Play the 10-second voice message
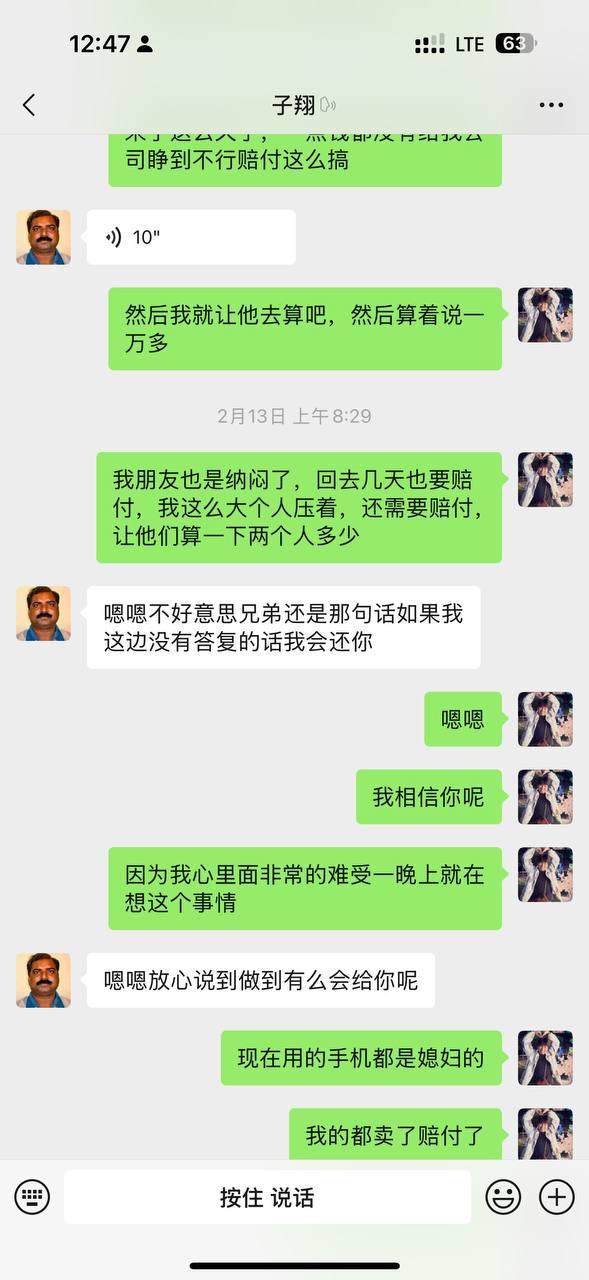Viewport: 589px width, 1280px height. coord(191,237)
